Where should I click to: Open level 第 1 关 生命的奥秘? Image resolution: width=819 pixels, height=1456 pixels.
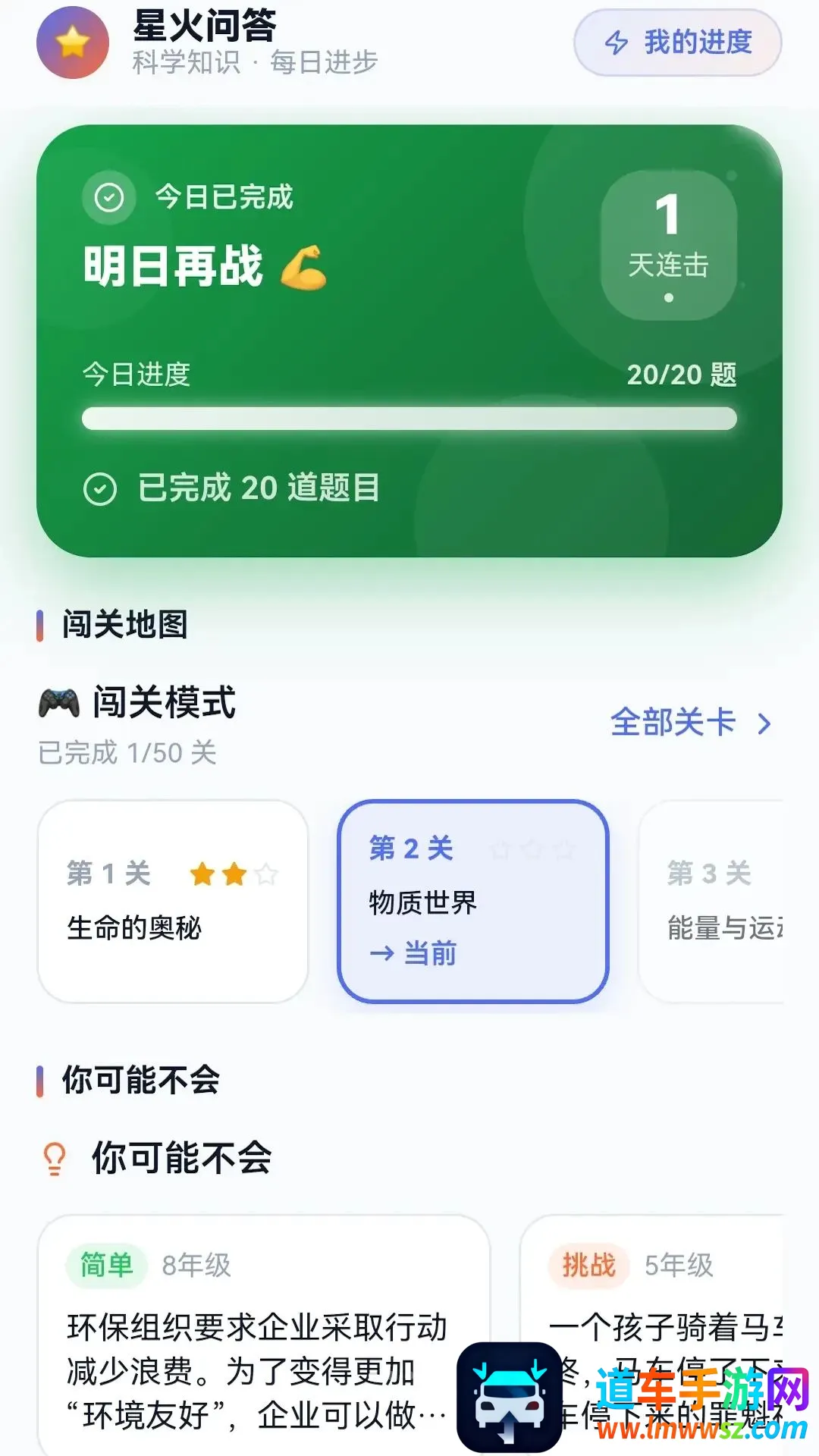(x=173, y=902)
